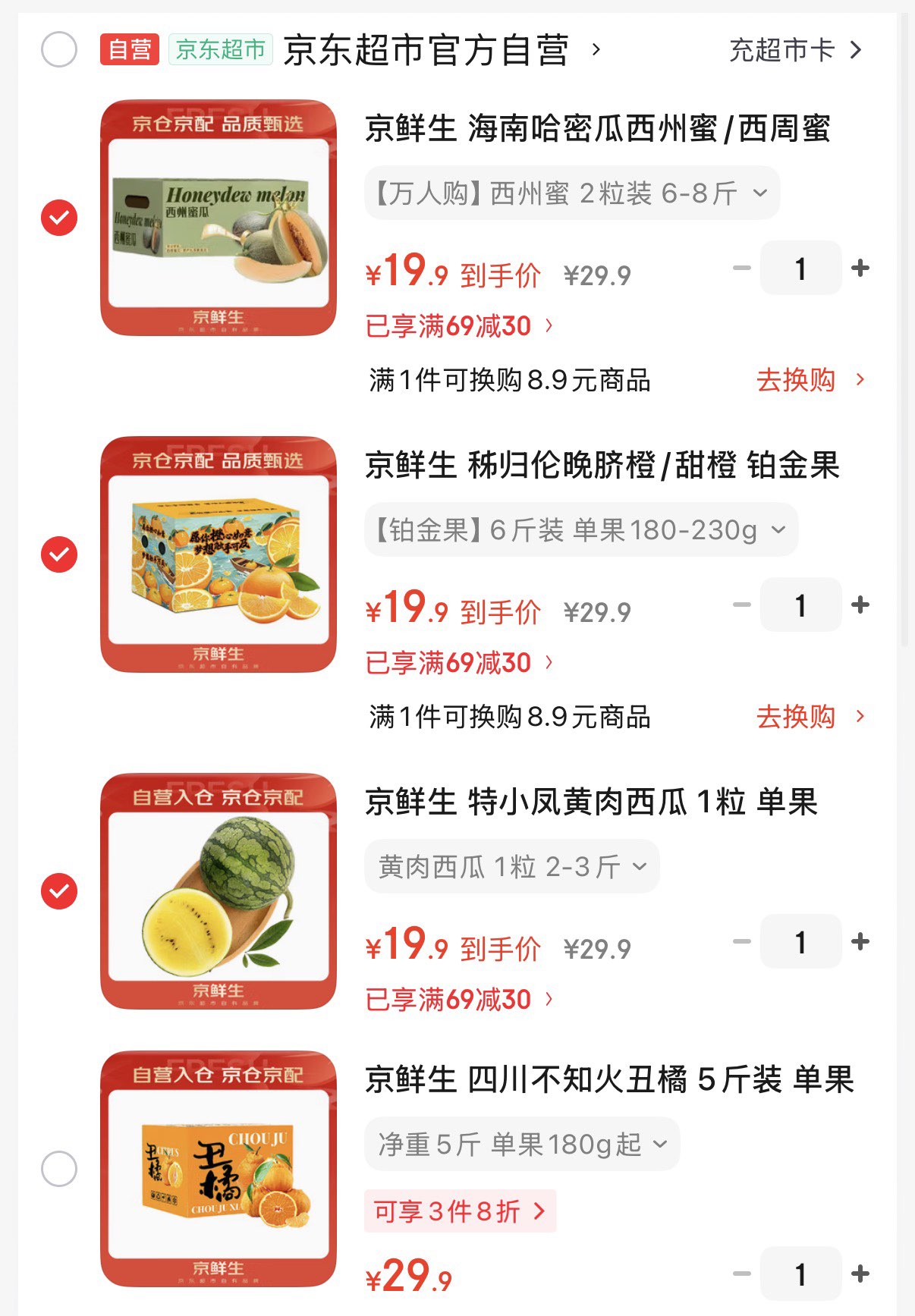The height and width of the screenshot is (1316, 915).
Task: View 已享满69减30 promotion under 特小凤黄肉西瓜
Action: click(x=459, y=1000)
